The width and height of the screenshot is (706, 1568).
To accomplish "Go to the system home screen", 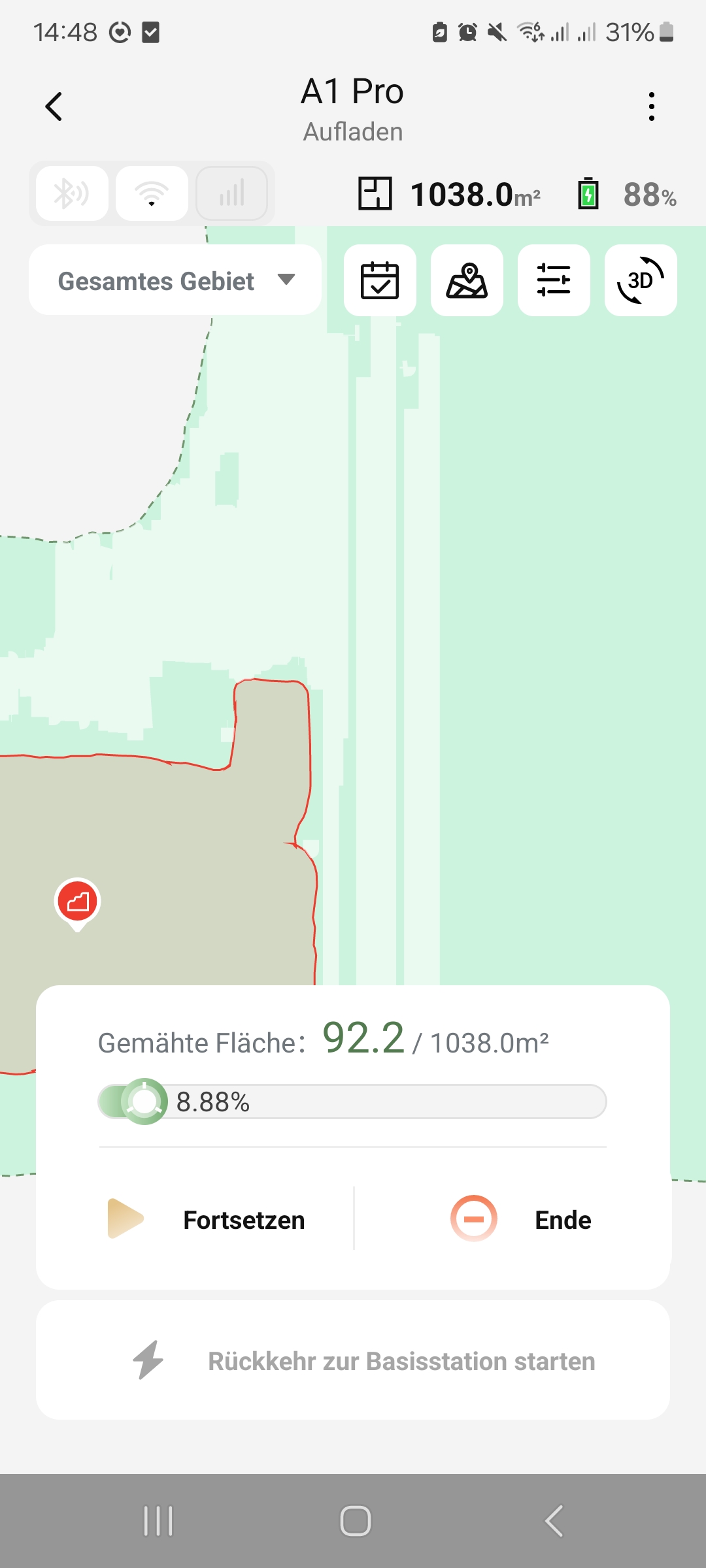I will point(356,1521).
